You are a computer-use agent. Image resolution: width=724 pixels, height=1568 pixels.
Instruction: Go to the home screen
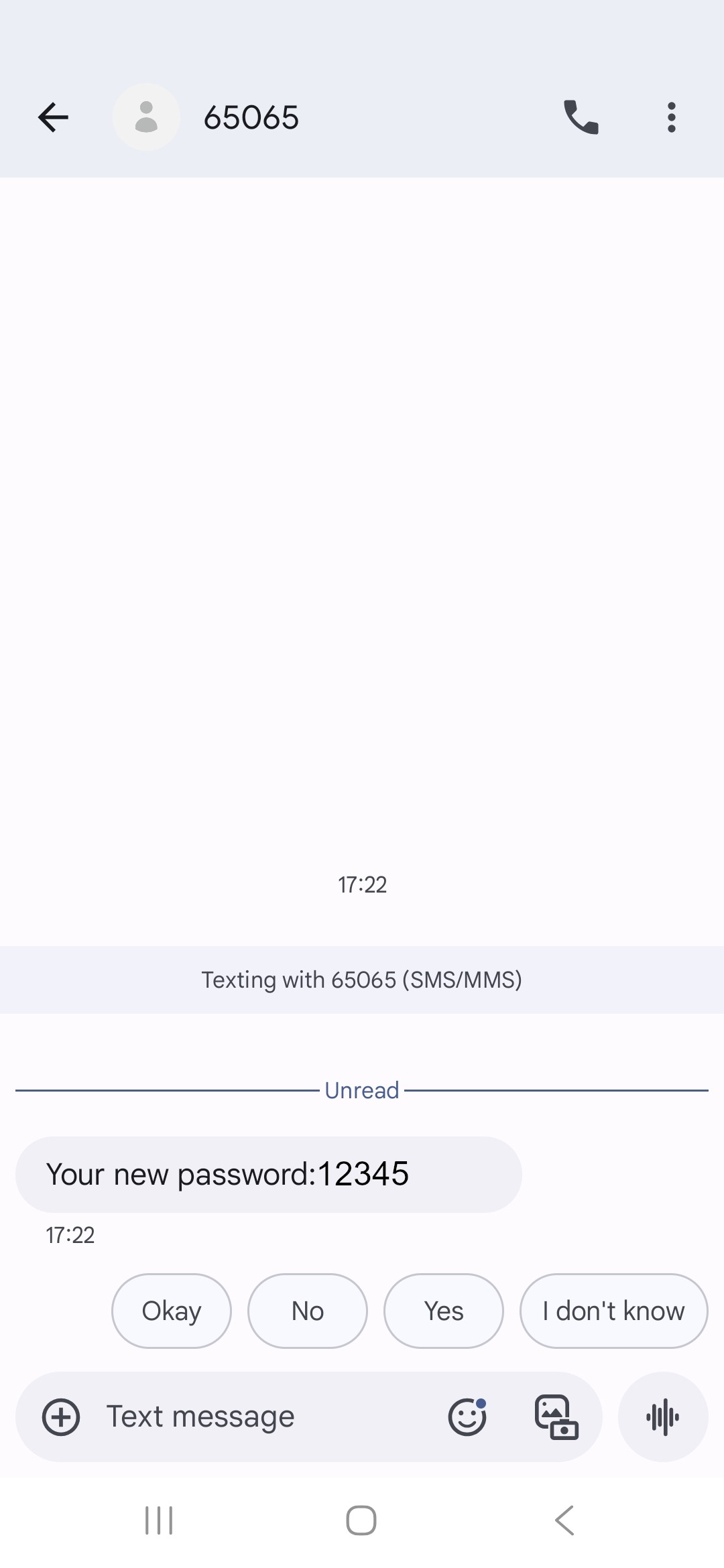coord(361,1520)
